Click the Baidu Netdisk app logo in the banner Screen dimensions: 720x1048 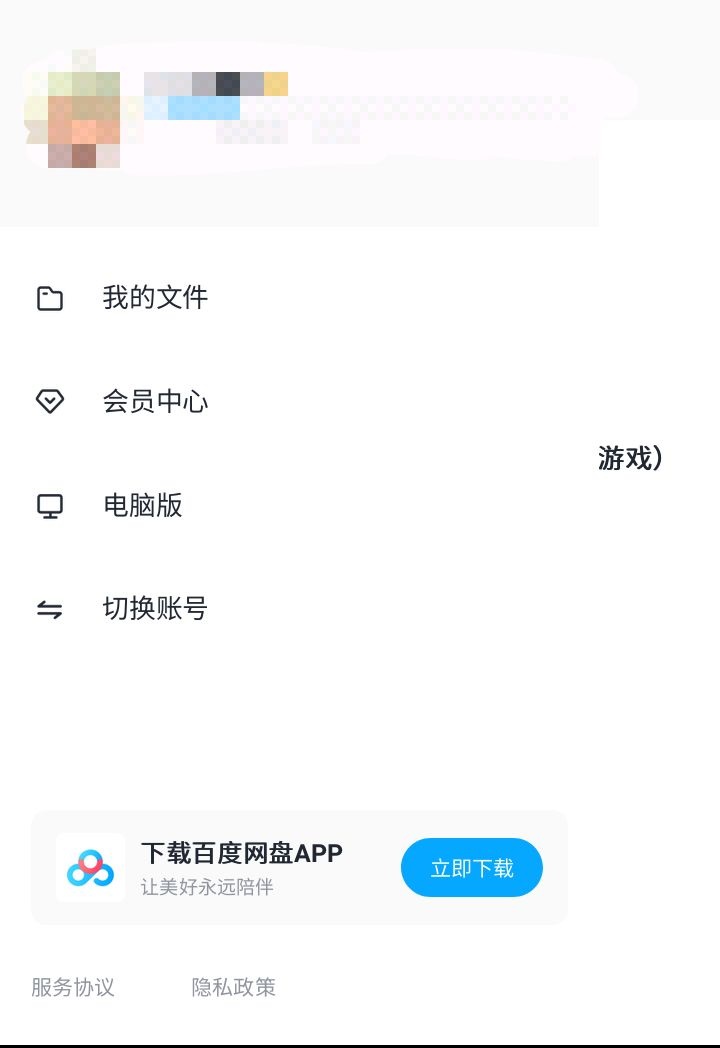pyautogui.click(x=89, y=867)
